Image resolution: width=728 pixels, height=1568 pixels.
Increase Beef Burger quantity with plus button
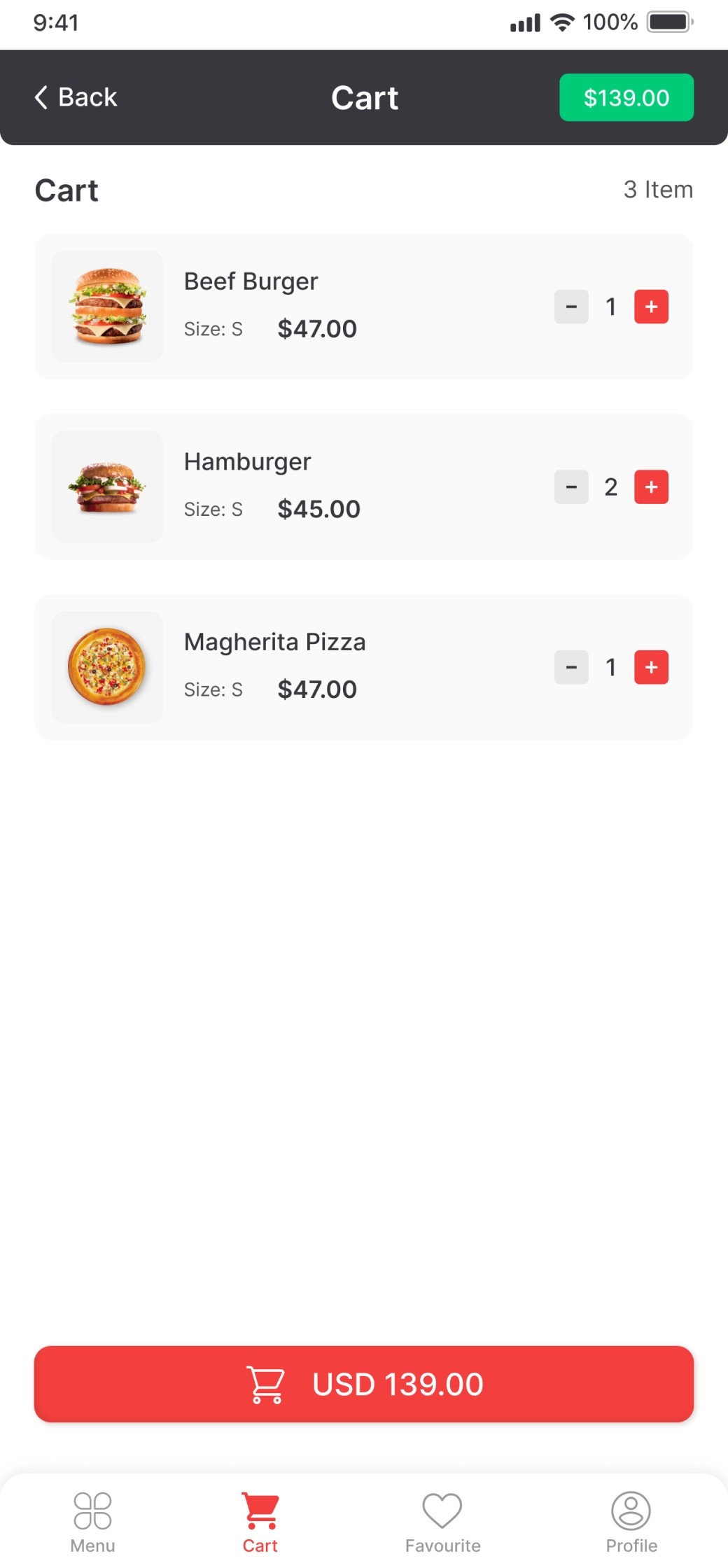click(x=650, y=306)
